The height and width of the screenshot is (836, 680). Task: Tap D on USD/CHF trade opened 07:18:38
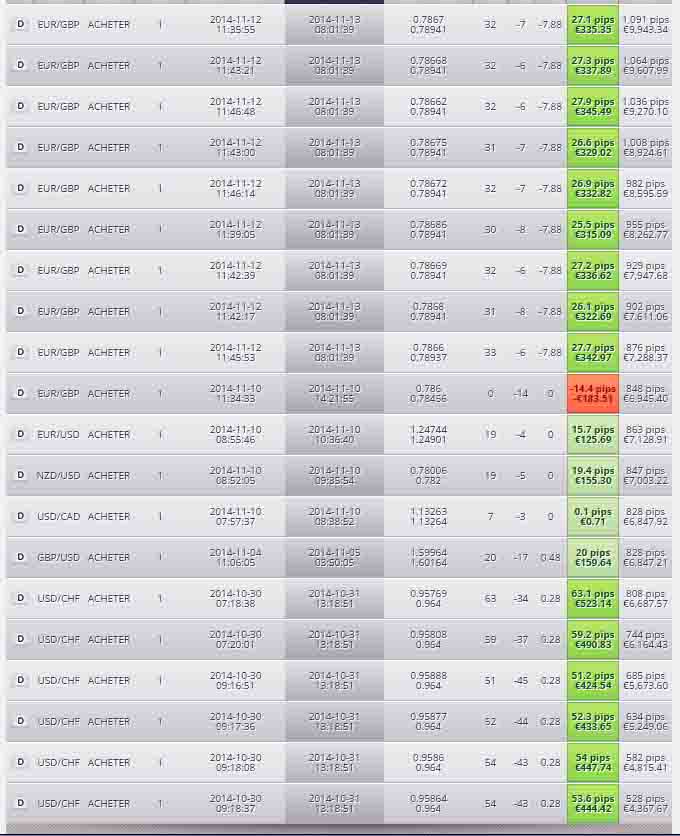(x=20, y=598)
